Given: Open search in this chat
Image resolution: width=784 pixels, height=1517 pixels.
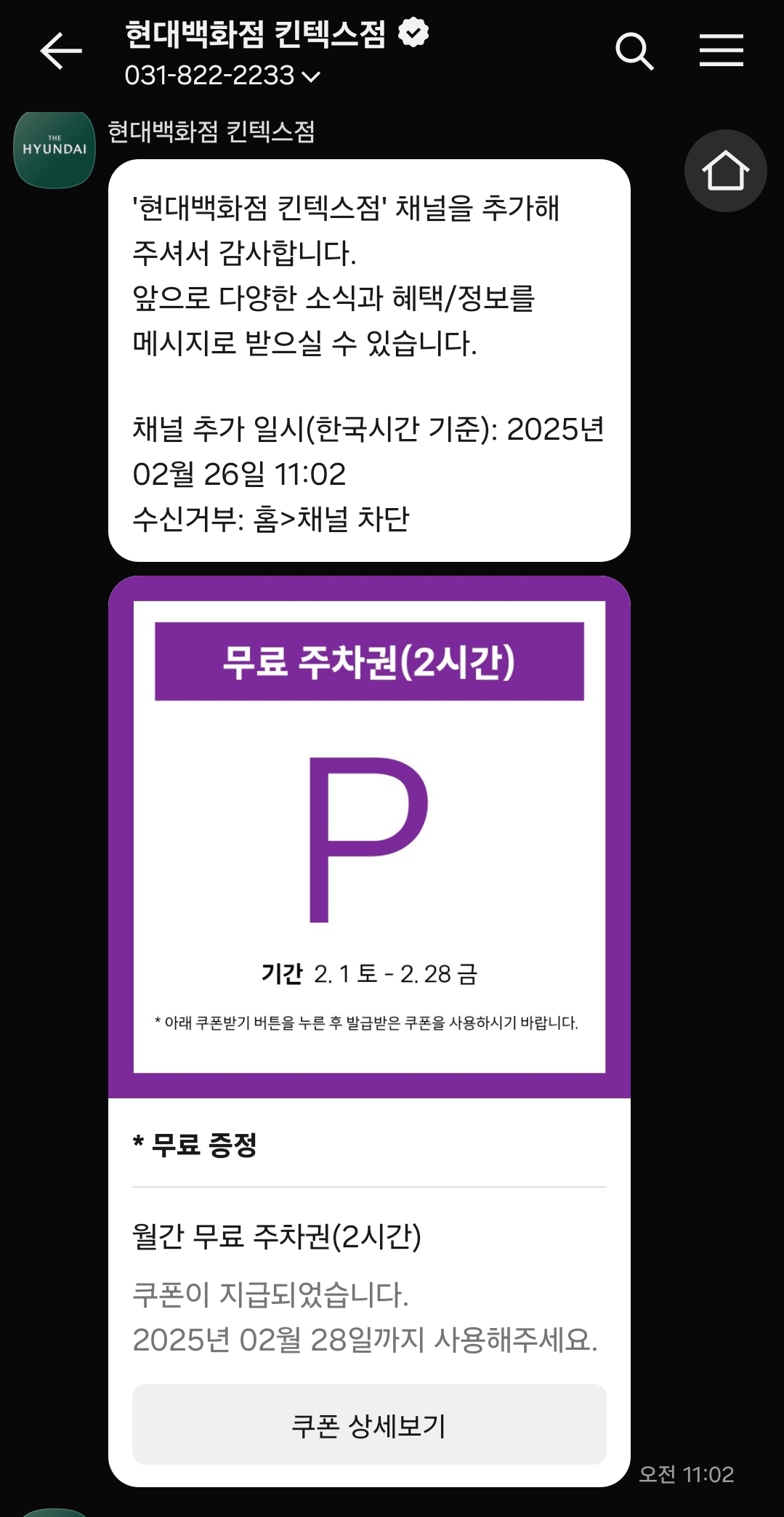Looking at the screenshot, I should 634,52.
